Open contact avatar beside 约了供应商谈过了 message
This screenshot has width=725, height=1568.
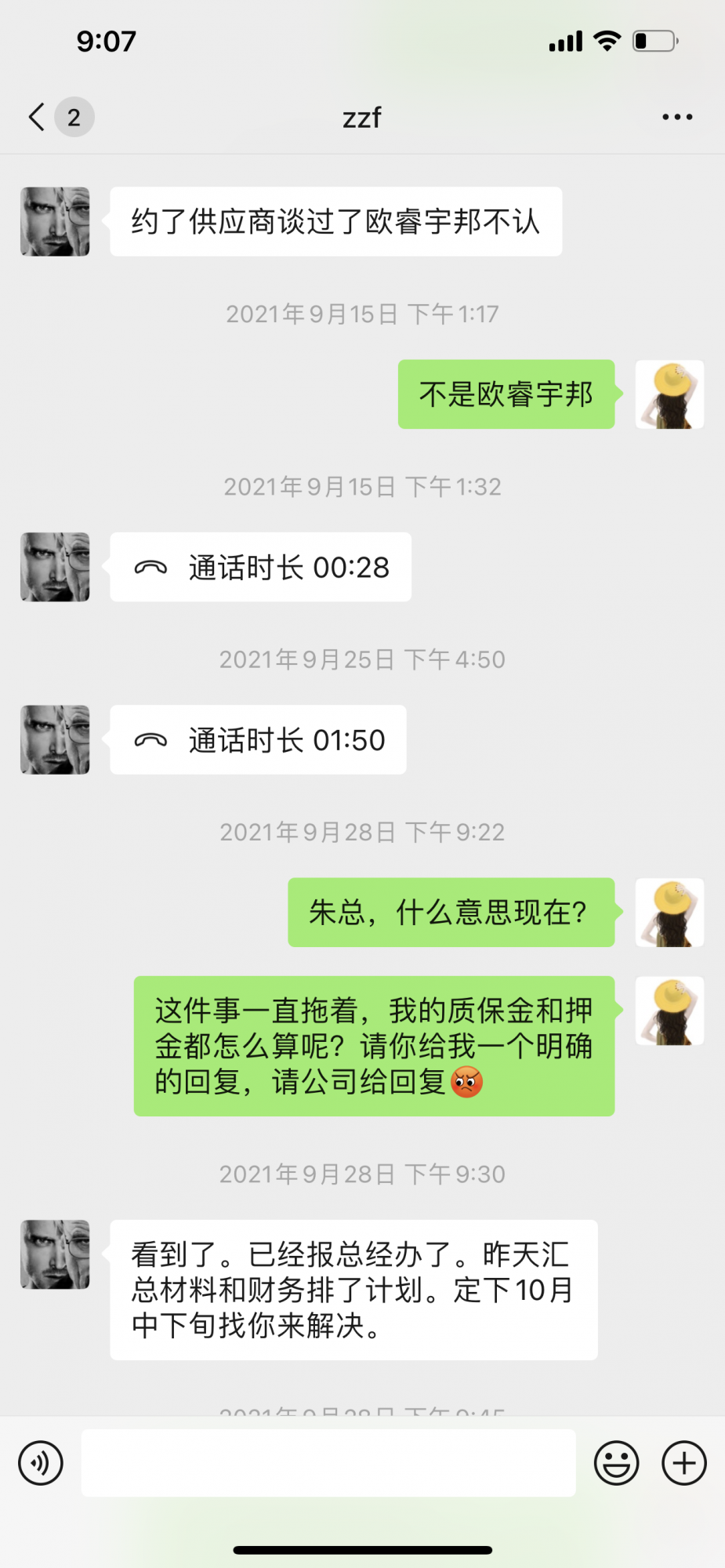coord(55,221)
